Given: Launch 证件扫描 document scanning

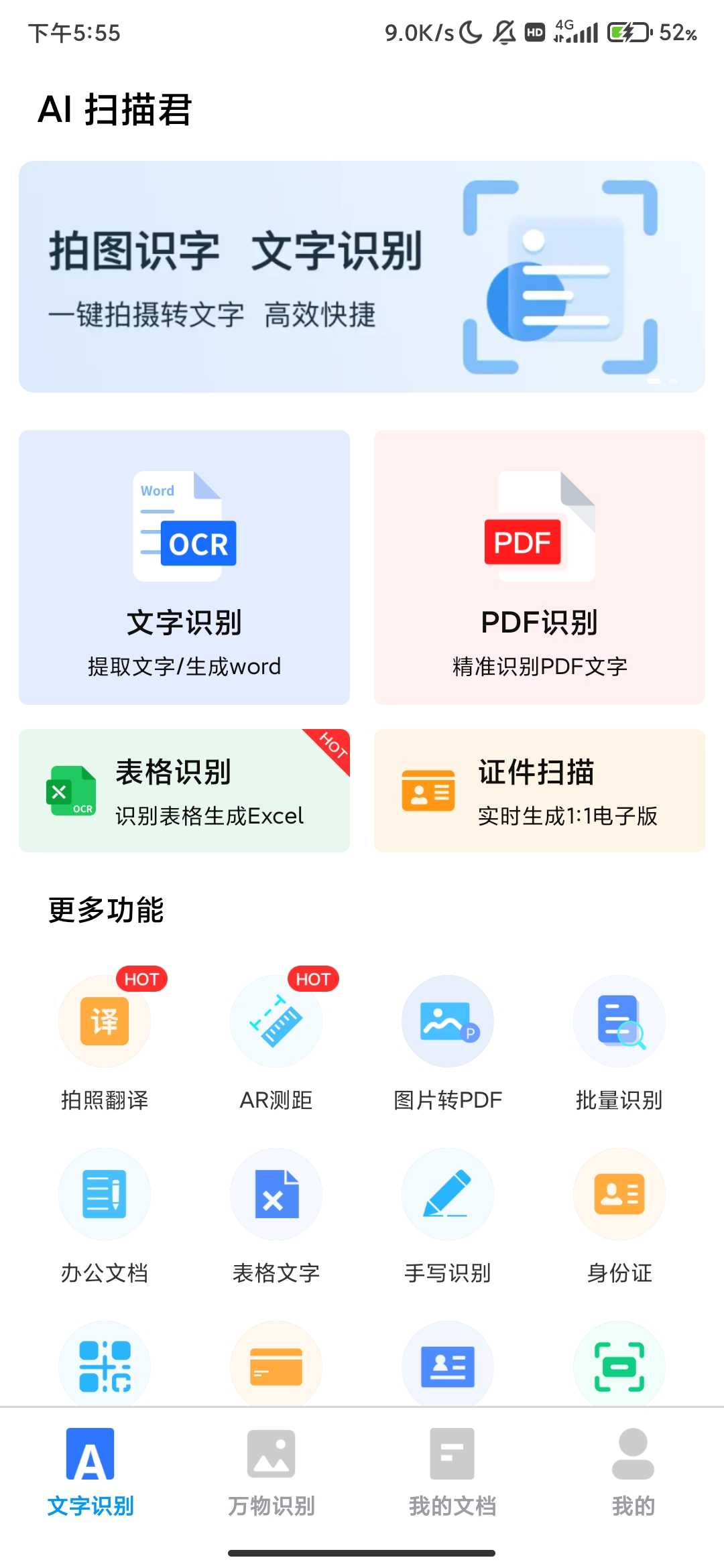Looking at the screenshot, I should pos(538,791).
